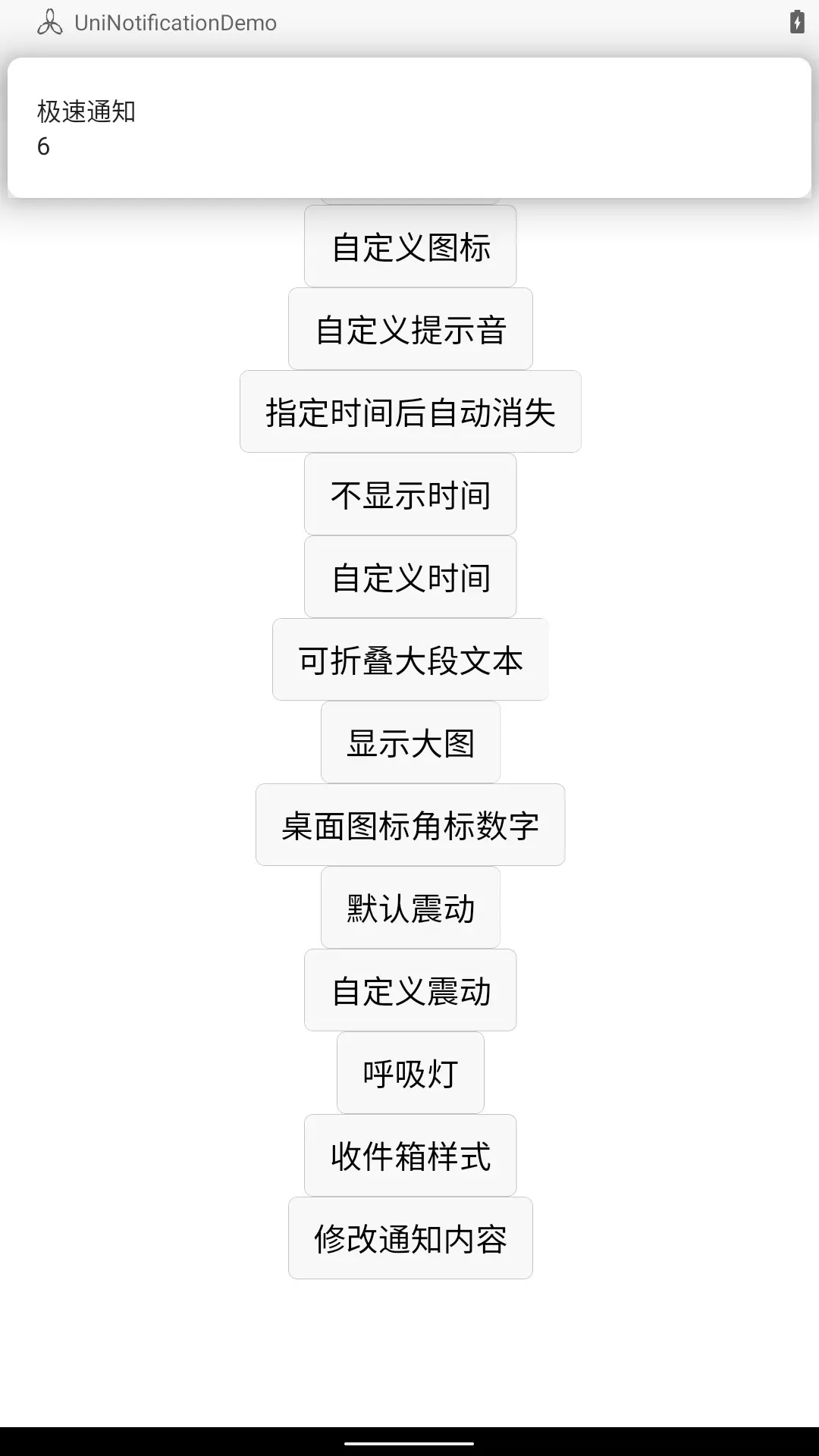
Task: Select 指定时间后自动消失
Action: [410, 412]
